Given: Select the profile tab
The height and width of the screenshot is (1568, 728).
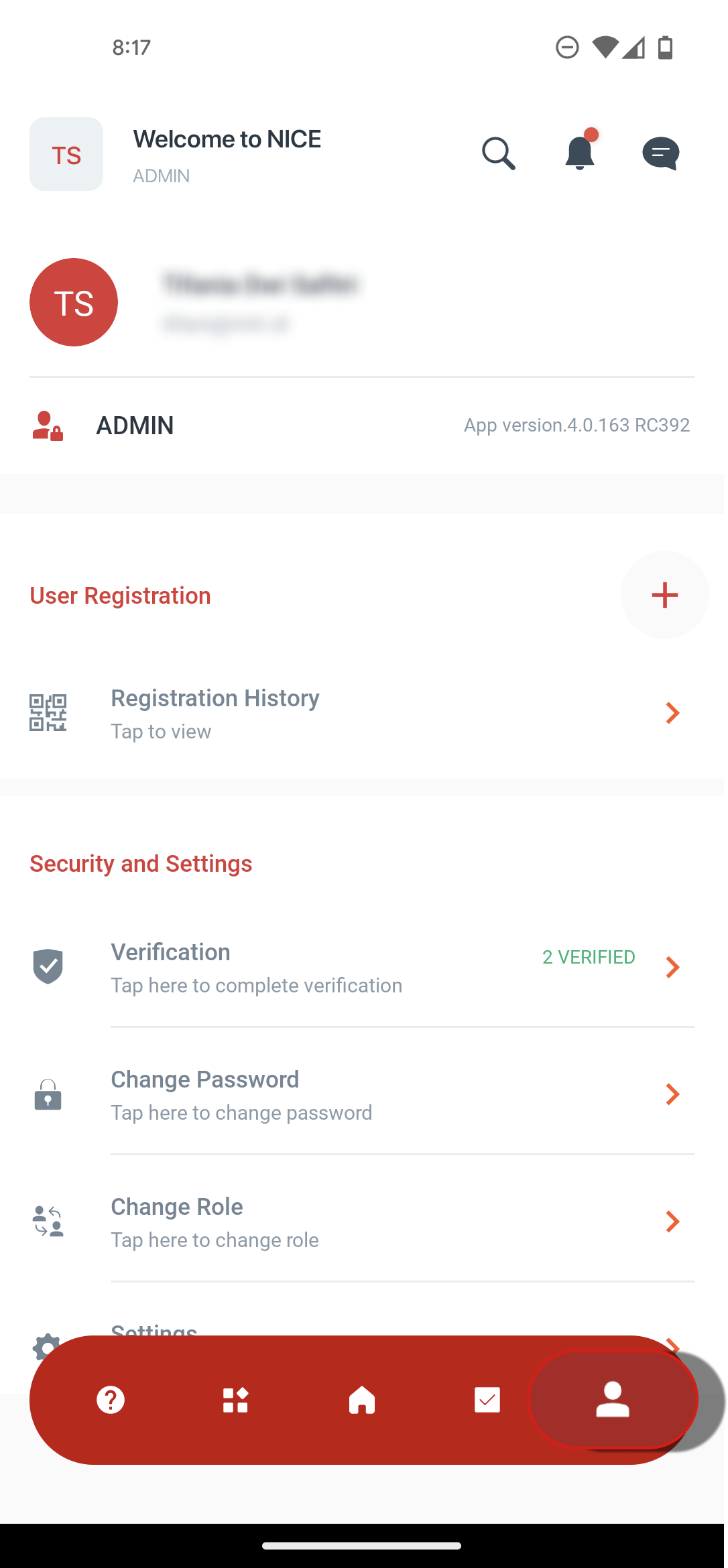Looking at the screenshot, I should tap(613, 1400).
